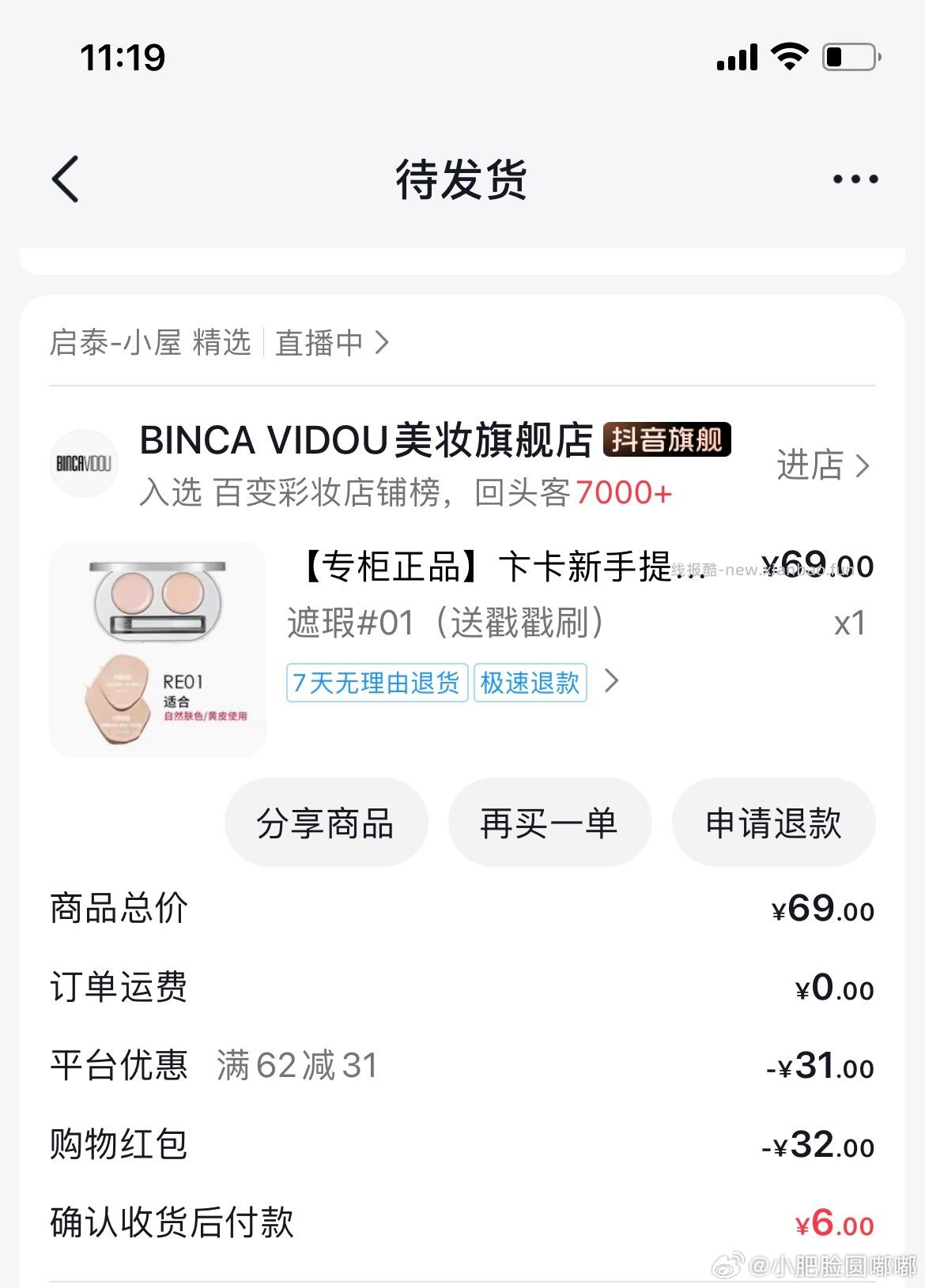Click the 11:19 time display
The image size is (925, 1288).
coord(123,57)
